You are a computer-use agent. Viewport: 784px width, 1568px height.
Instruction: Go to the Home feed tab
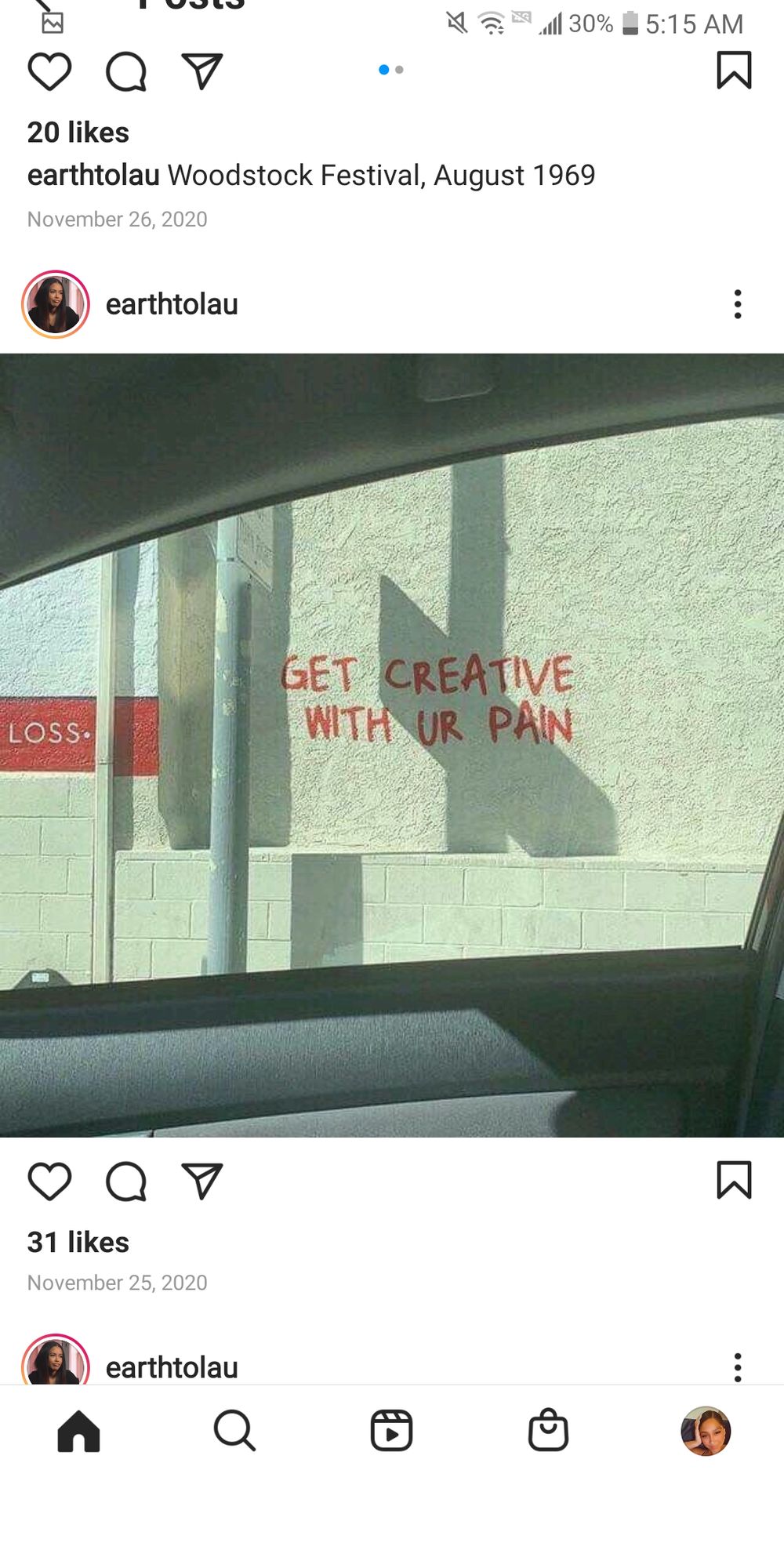pos(78,1431)
